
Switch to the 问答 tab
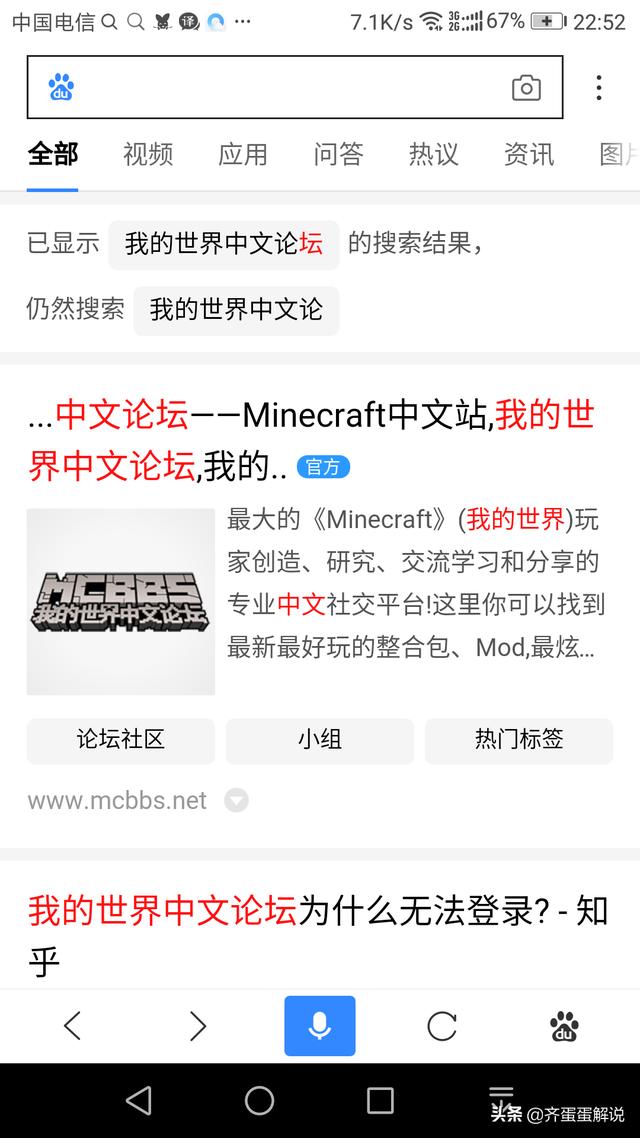tap(338, 154)
